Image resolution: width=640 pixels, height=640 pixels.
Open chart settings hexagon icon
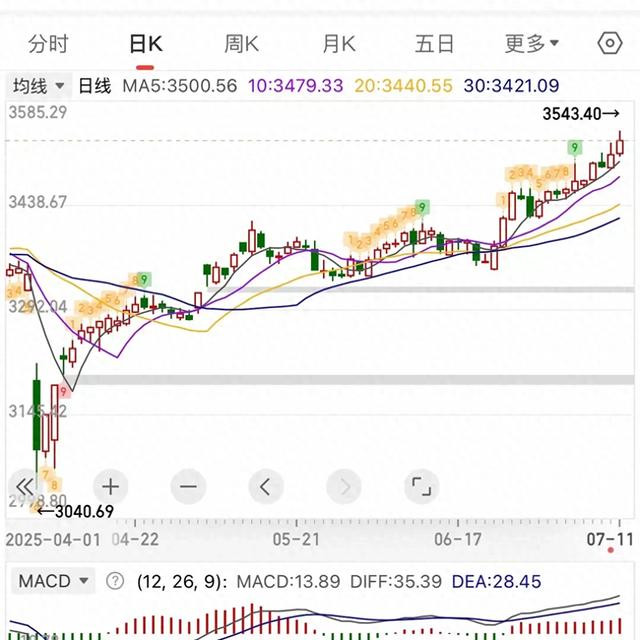(x=609, y=44)
